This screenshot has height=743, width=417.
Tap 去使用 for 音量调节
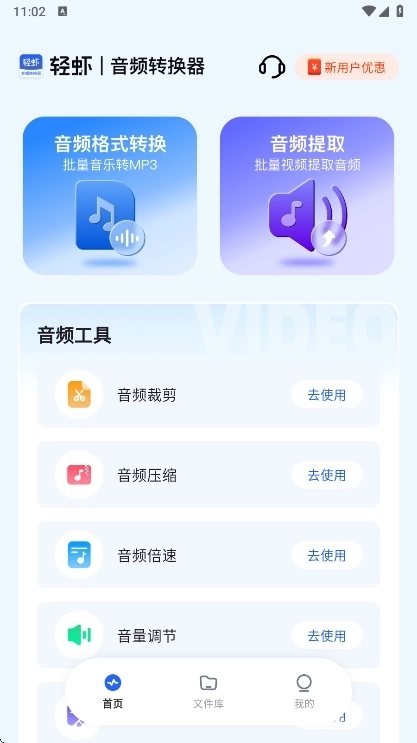326,635
